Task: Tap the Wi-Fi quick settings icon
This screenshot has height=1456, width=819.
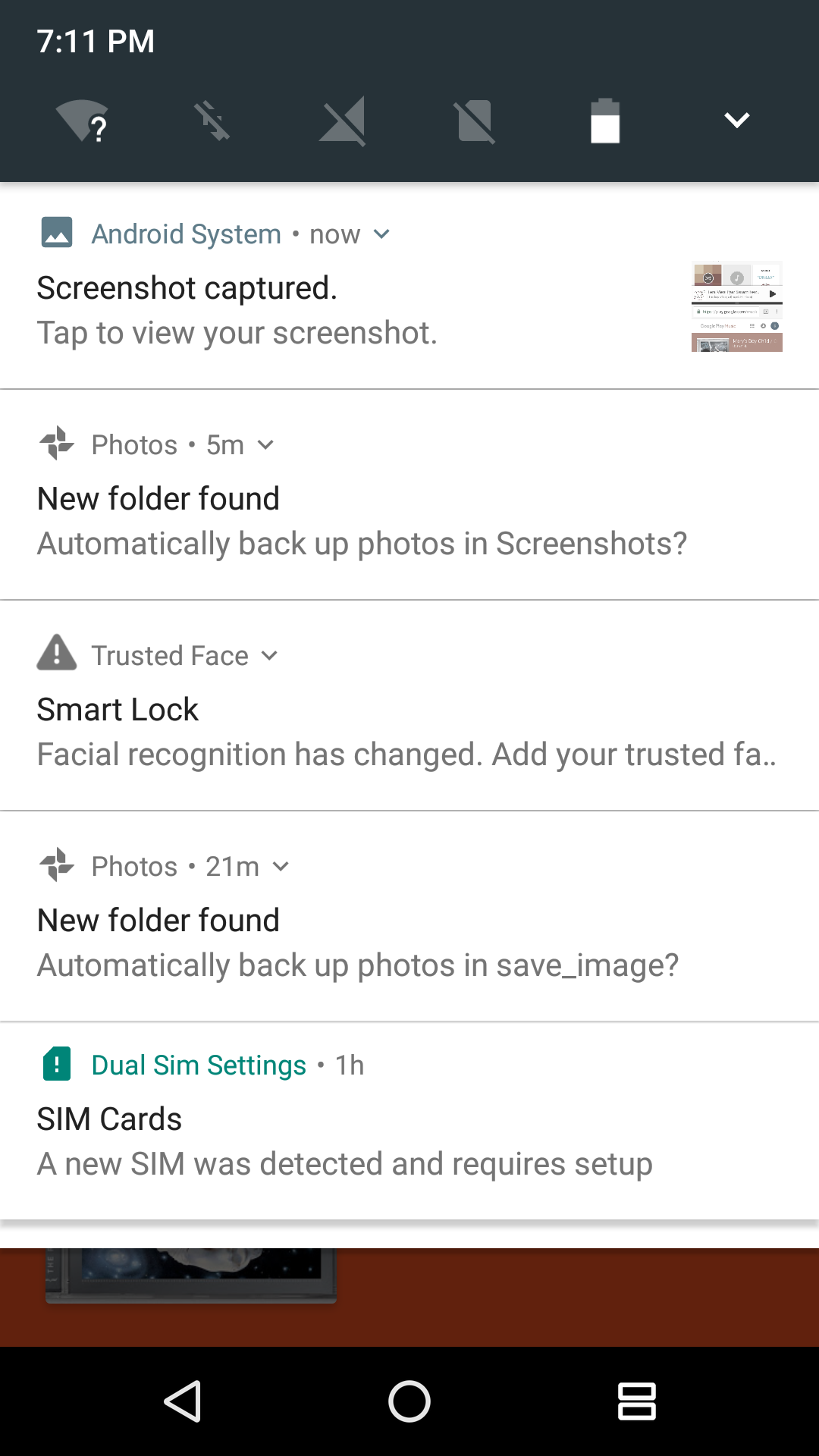Action: pos(82,121)
